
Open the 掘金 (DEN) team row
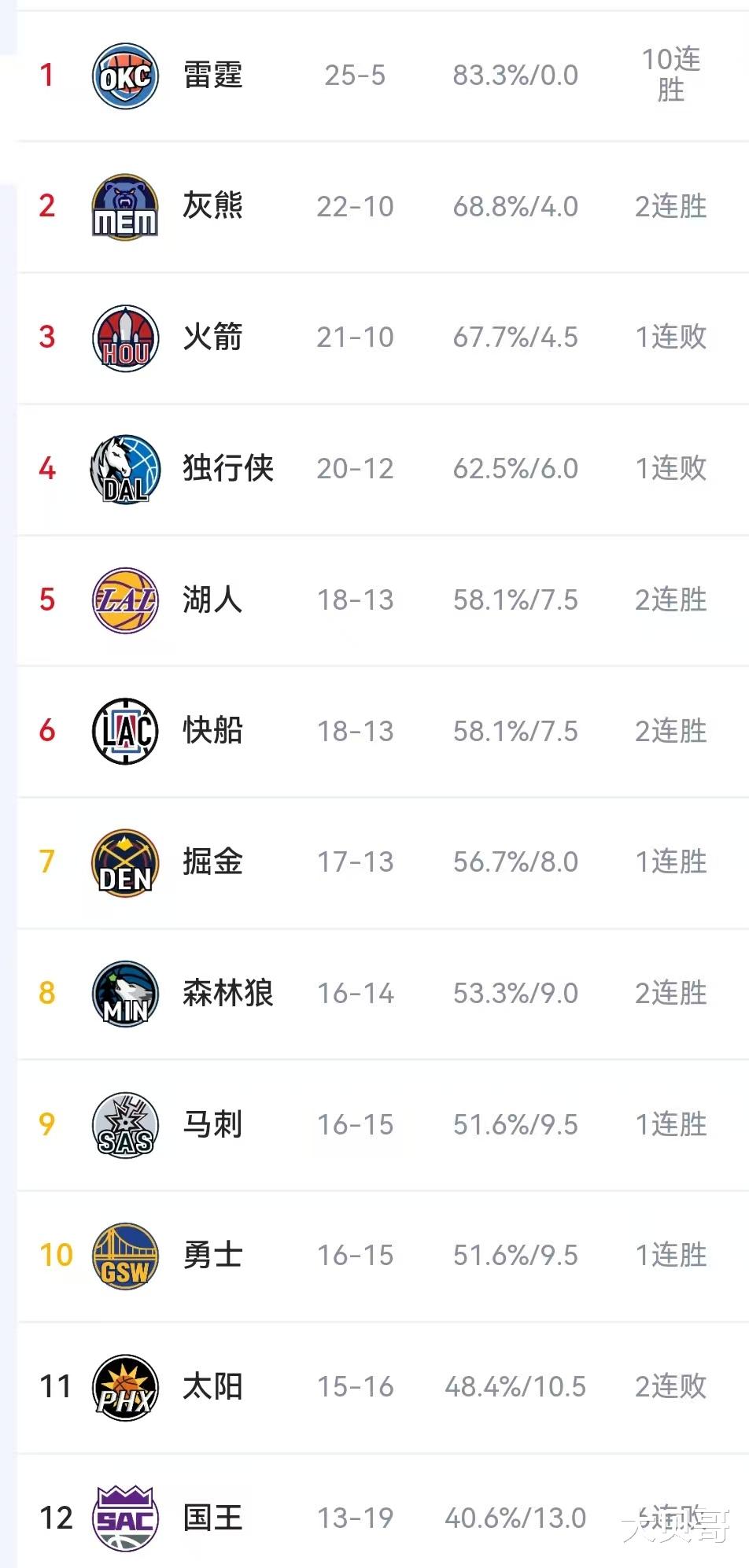tap(382, 863)
